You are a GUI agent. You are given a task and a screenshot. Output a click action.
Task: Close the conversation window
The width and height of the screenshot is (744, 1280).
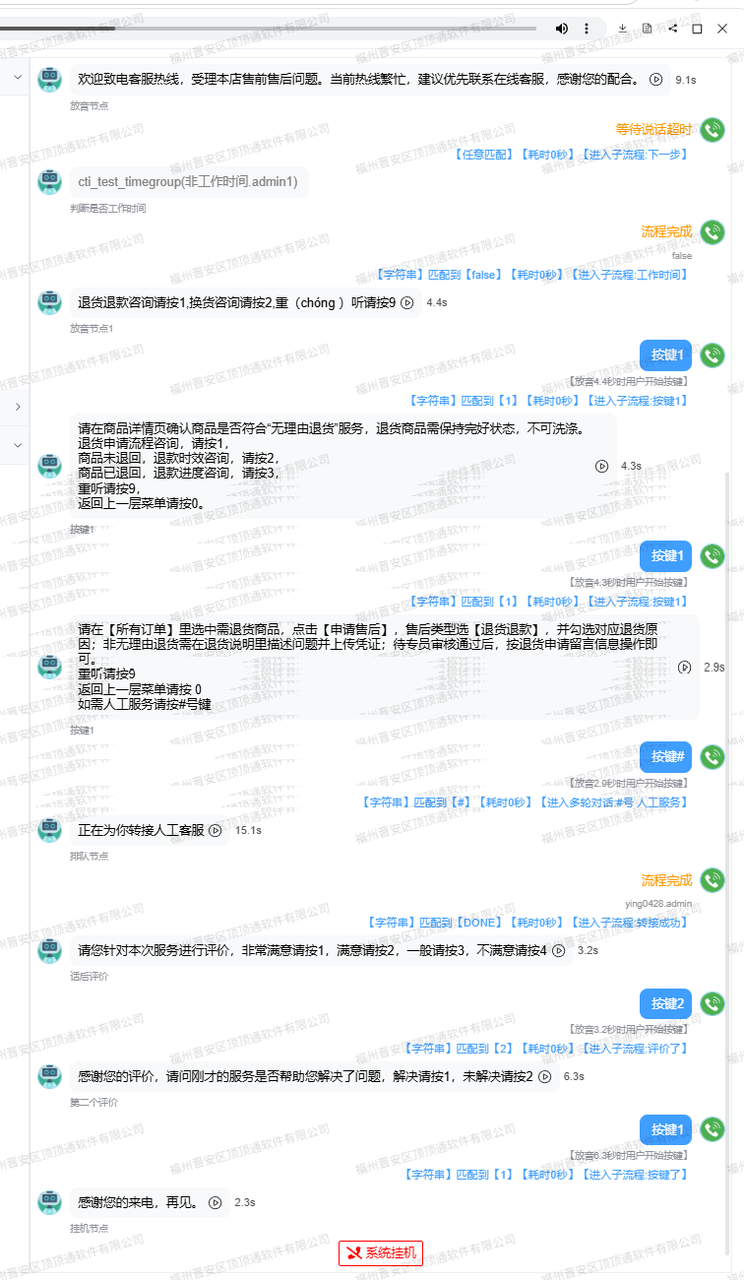(x=722, y=28)
